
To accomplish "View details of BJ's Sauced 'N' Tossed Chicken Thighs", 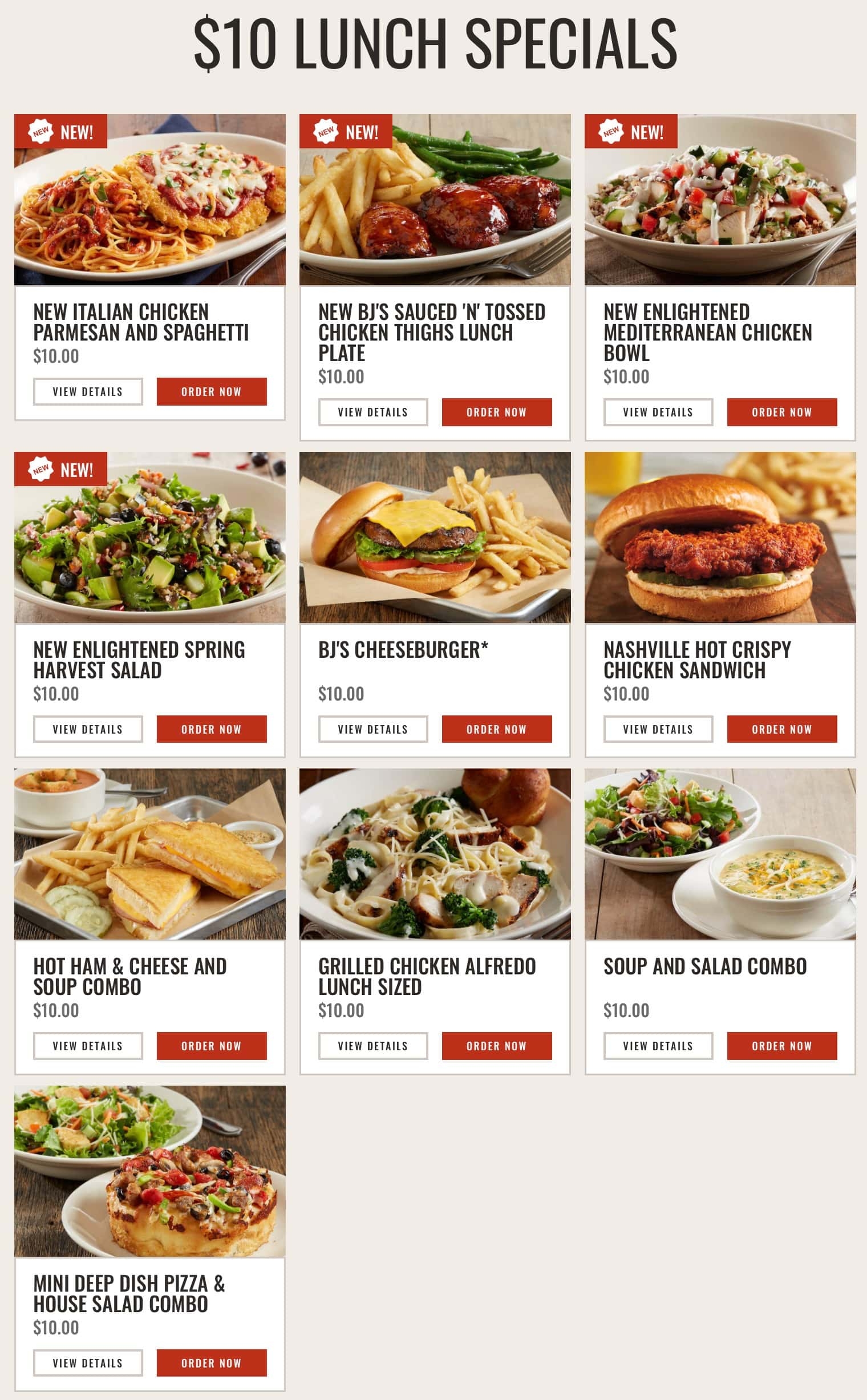I will pos(372,412).
